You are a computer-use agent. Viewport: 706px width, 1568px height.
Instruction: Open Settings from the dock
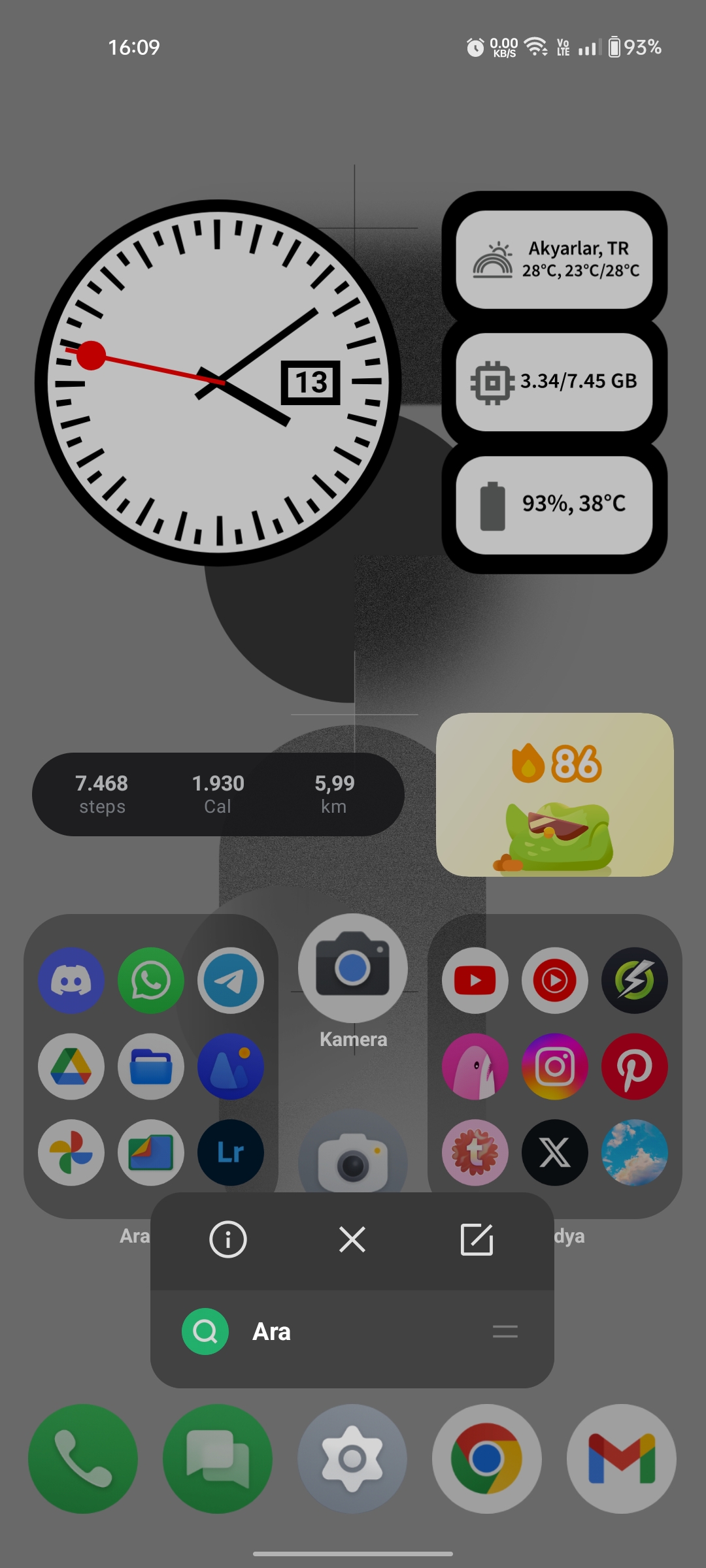click(352, 1458)
